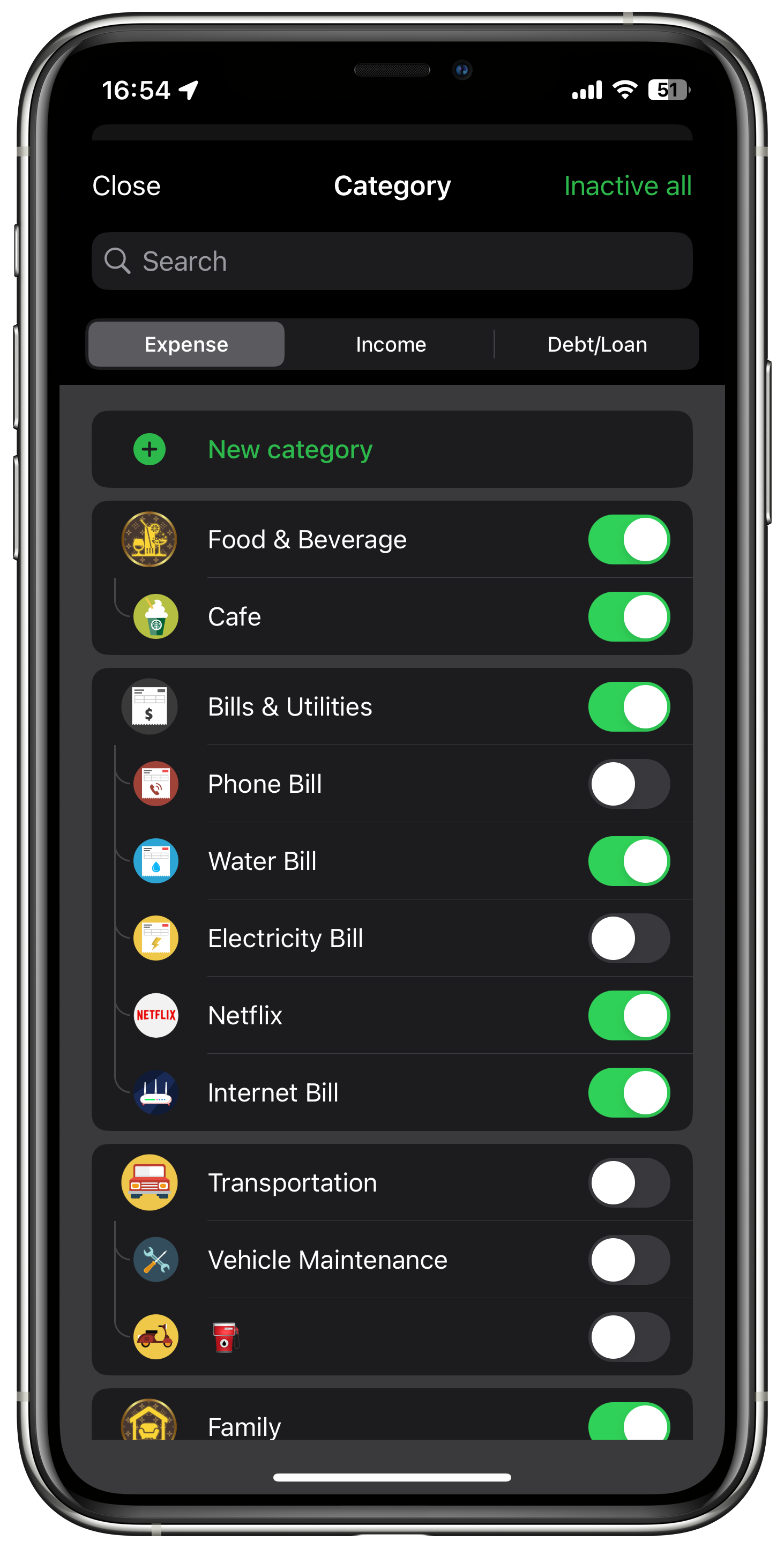This screenshot has height=1548, width=784.
Task: Switch off the Netflix category
Action: click(629, 1016)
